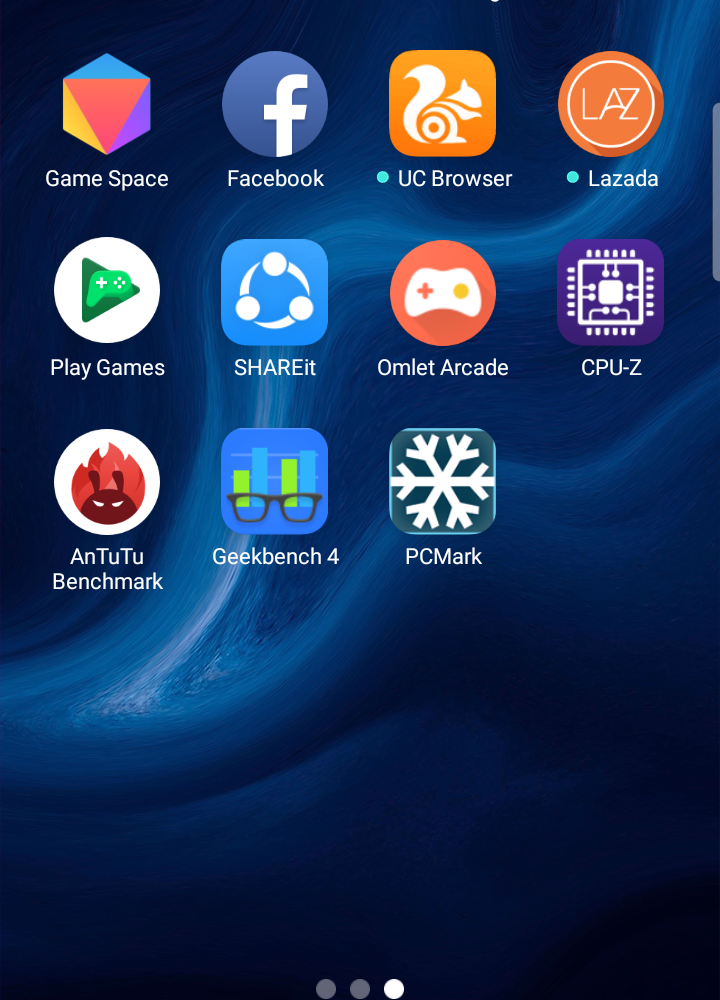Screen dimensions: 720x1000
Task: Open the PCMark app
Action: (x=443, y=482)
